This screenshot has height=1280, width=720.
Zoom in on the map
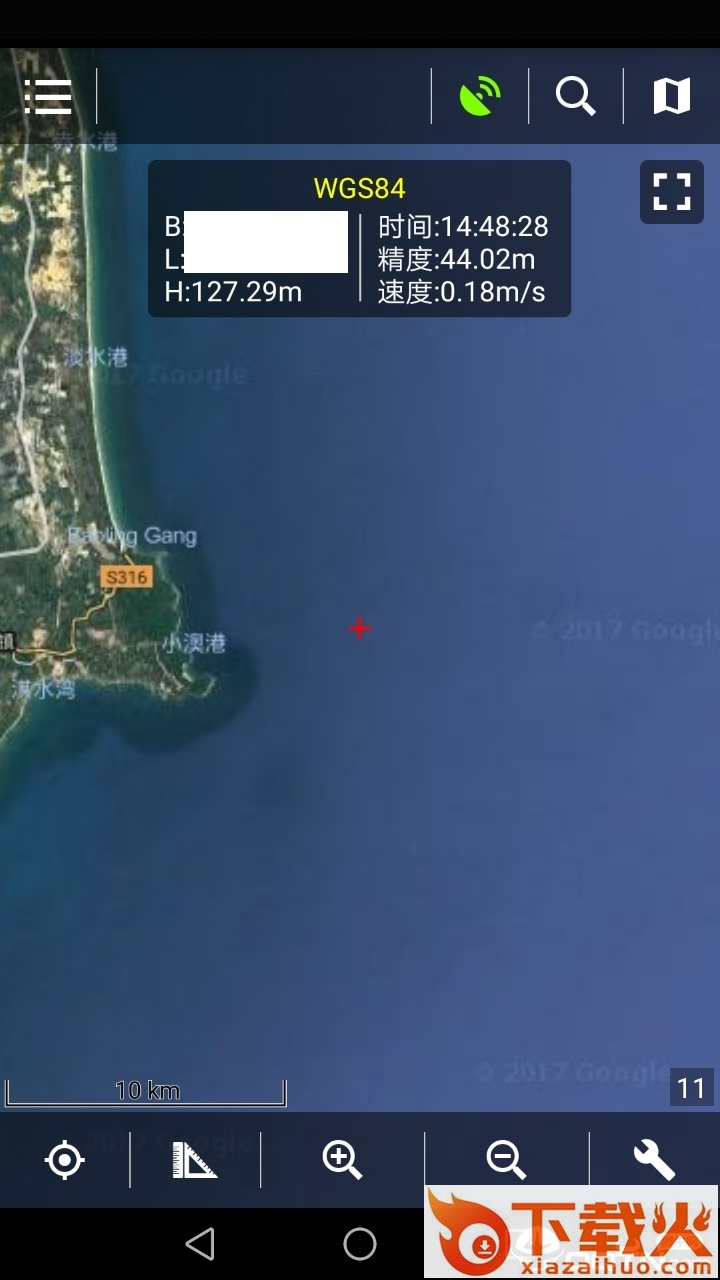point(342,1160)
